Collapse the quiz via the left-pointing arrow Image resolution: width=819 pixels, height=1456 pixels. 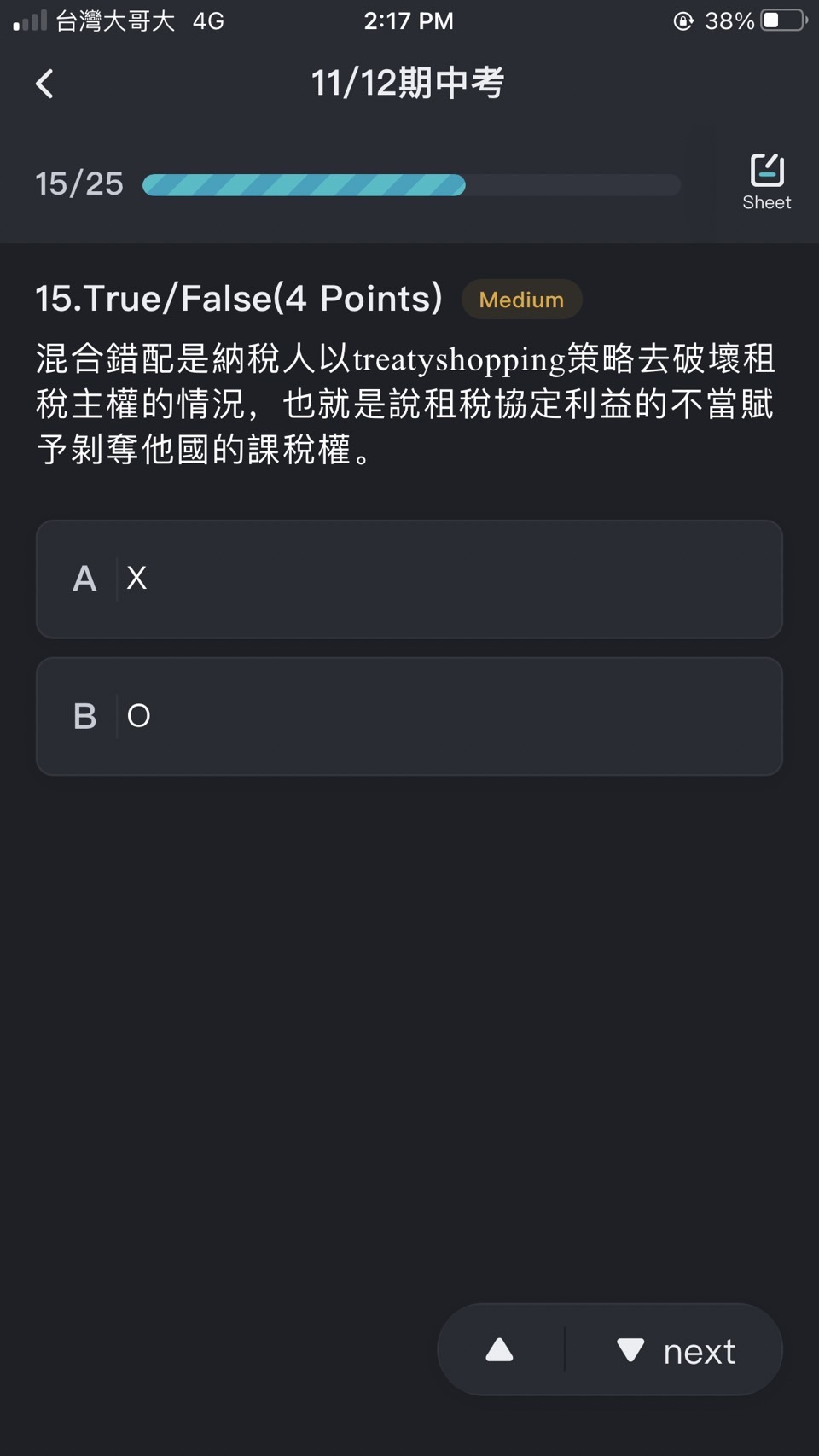click(x=44, y=83)
